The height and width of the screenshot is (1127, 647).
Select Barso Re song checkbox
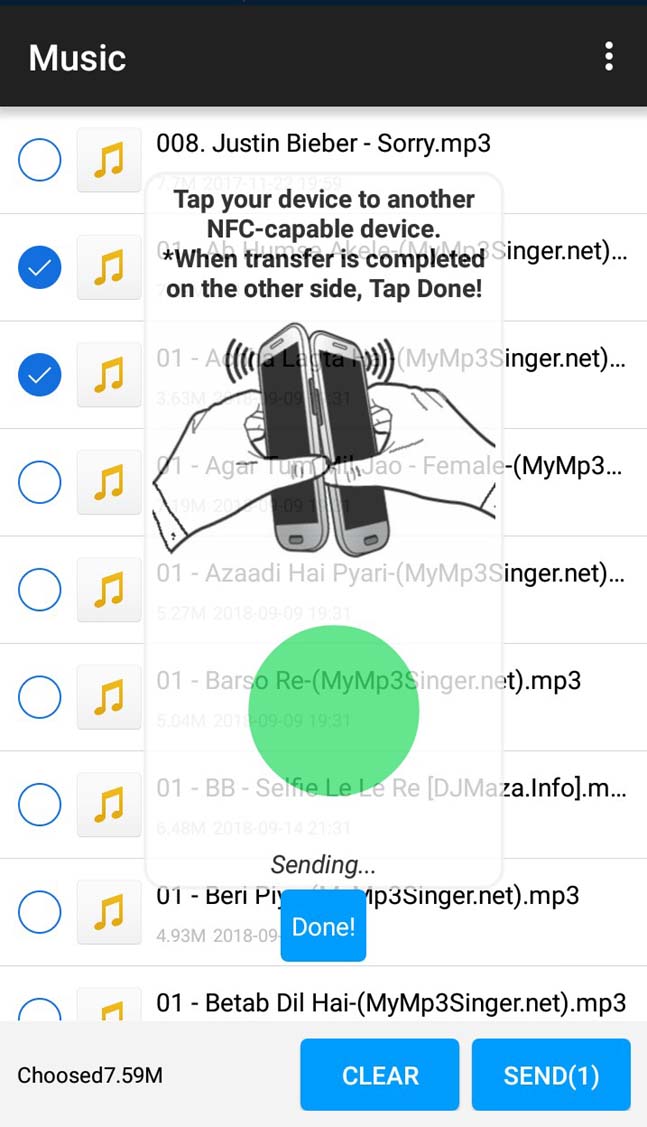pos(40,697)
